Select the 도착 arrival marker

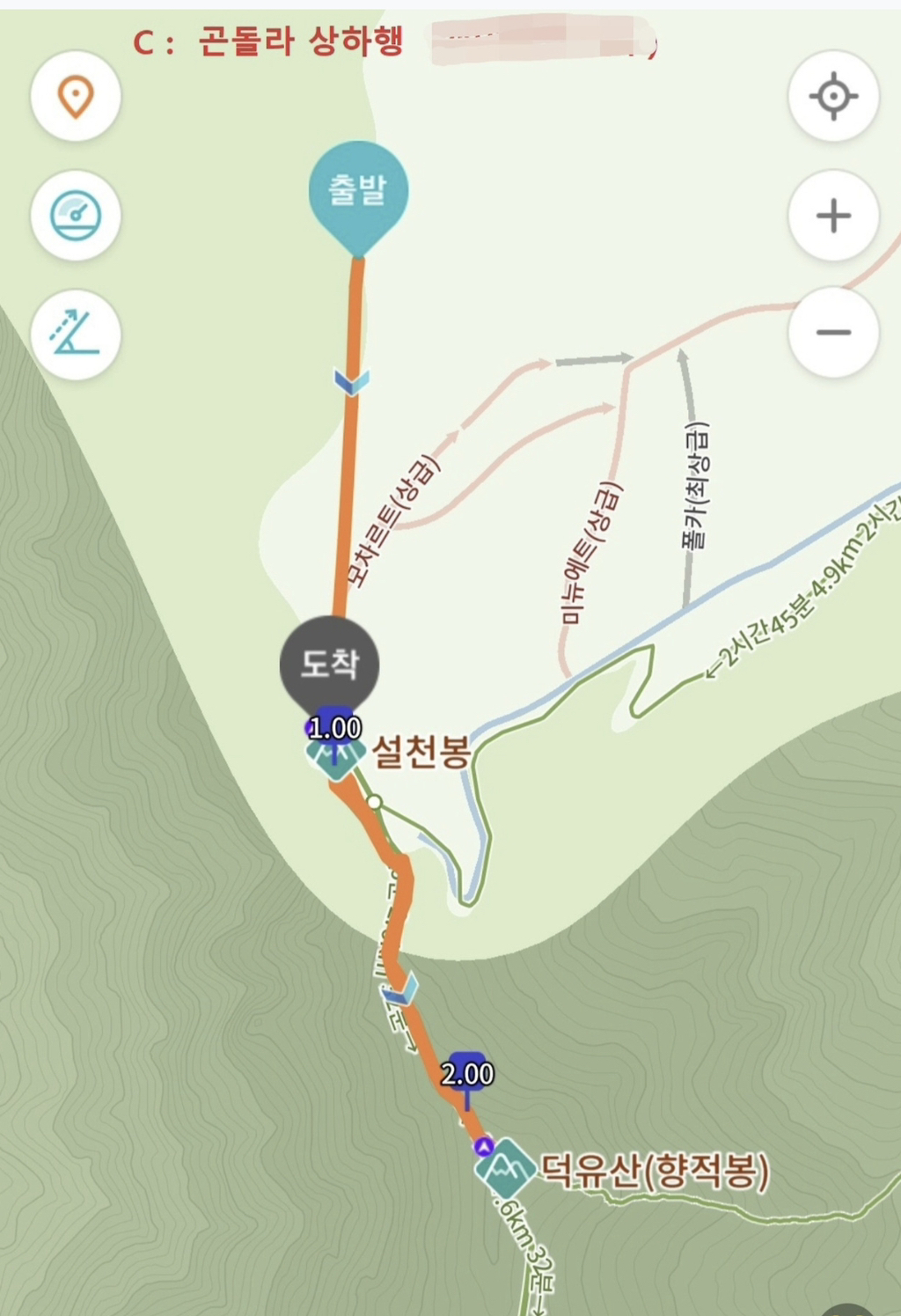pos(329,664)
